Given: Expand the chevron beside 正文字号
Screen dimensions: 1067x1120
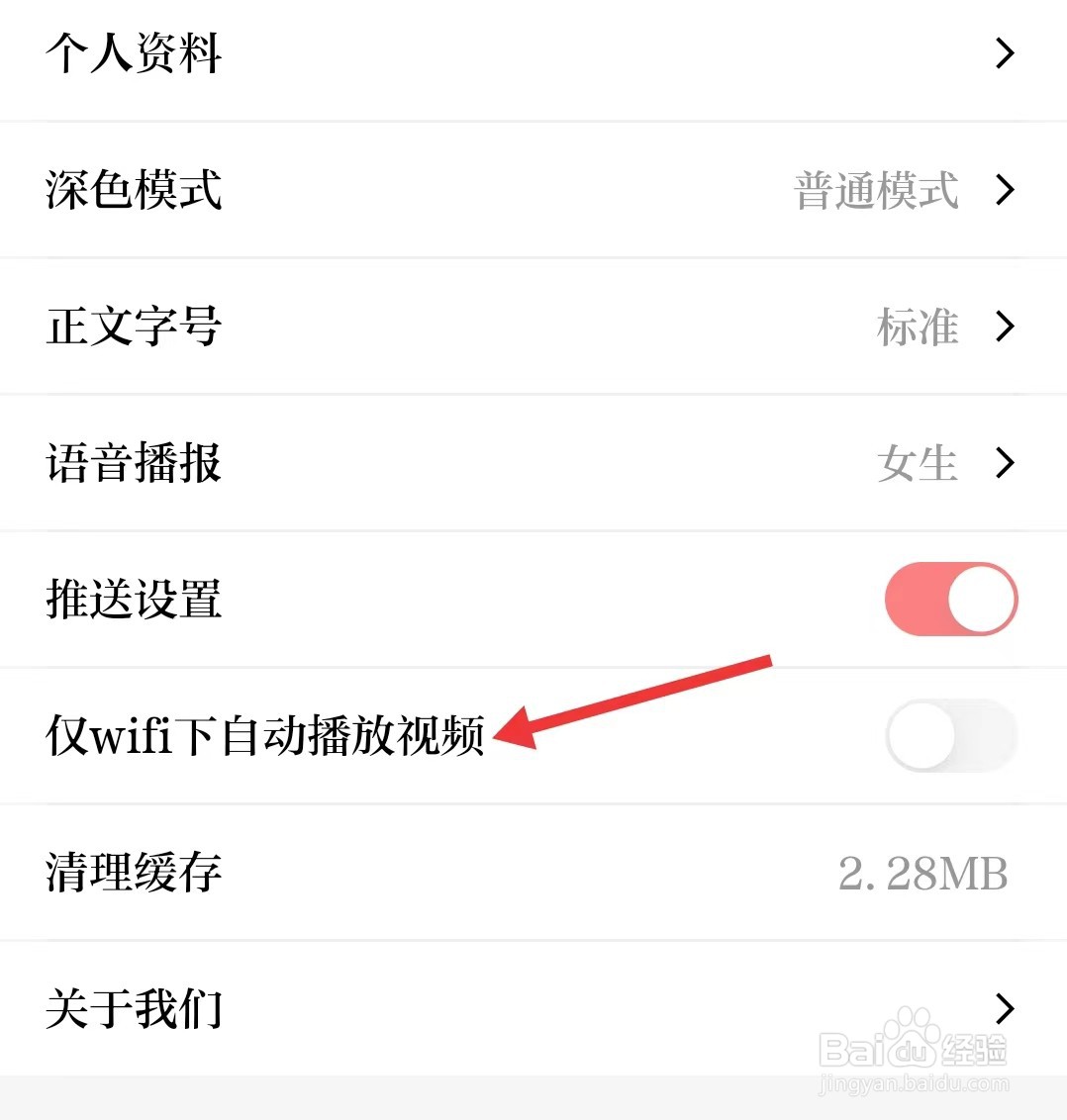Looking at the screenshot, I should 1006,327.
